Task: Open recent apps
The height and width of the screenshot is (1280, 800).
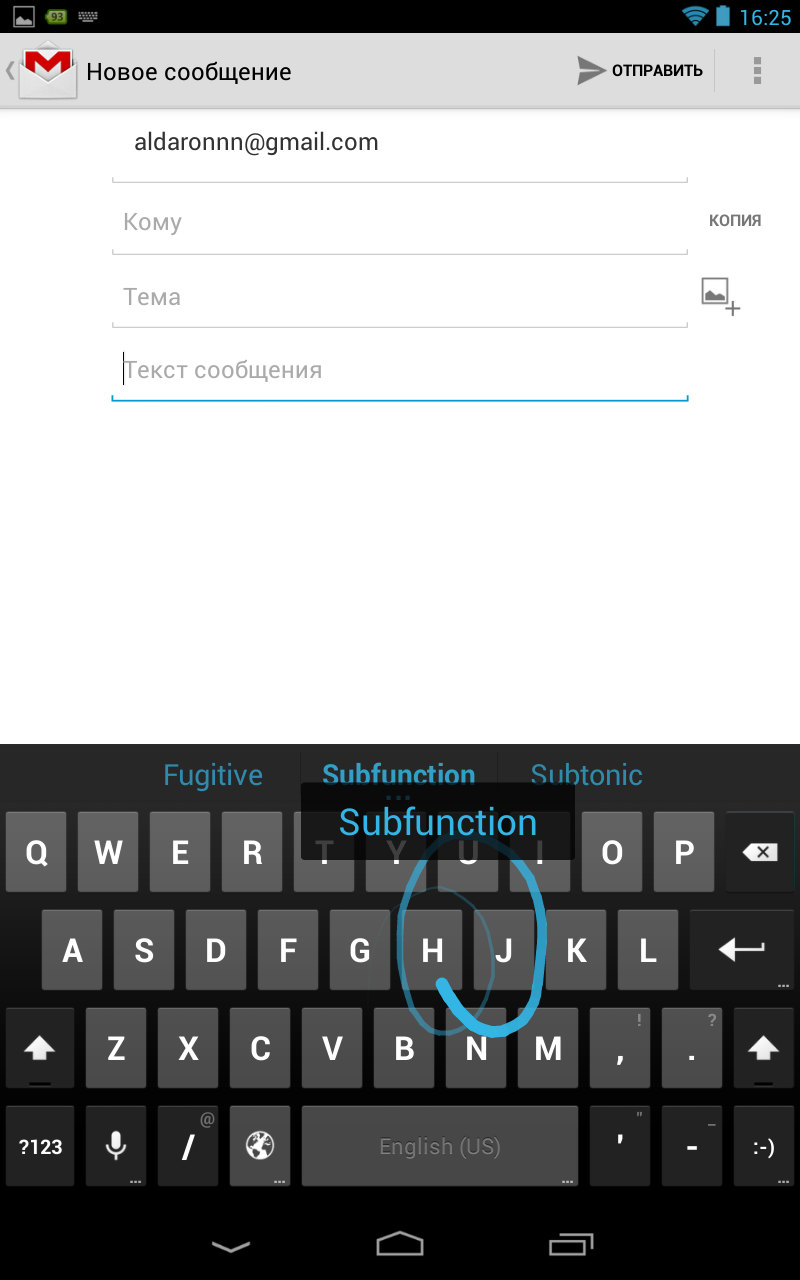Action: [572, 1244]
